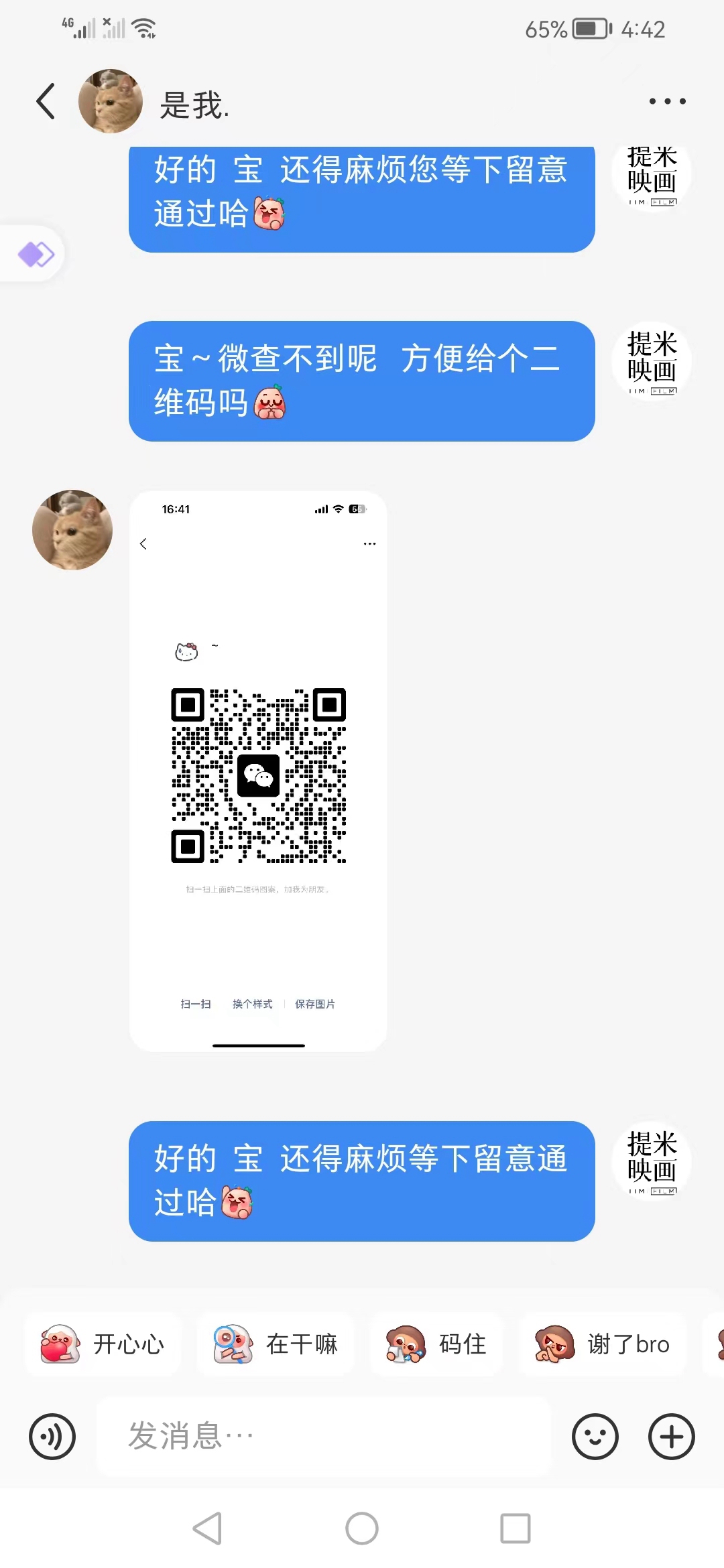This screenshot has width=724, height=1568.
Task: Send the 在干嘛 quick reply
Action: pyautogui.click(x=276, y=1344)
